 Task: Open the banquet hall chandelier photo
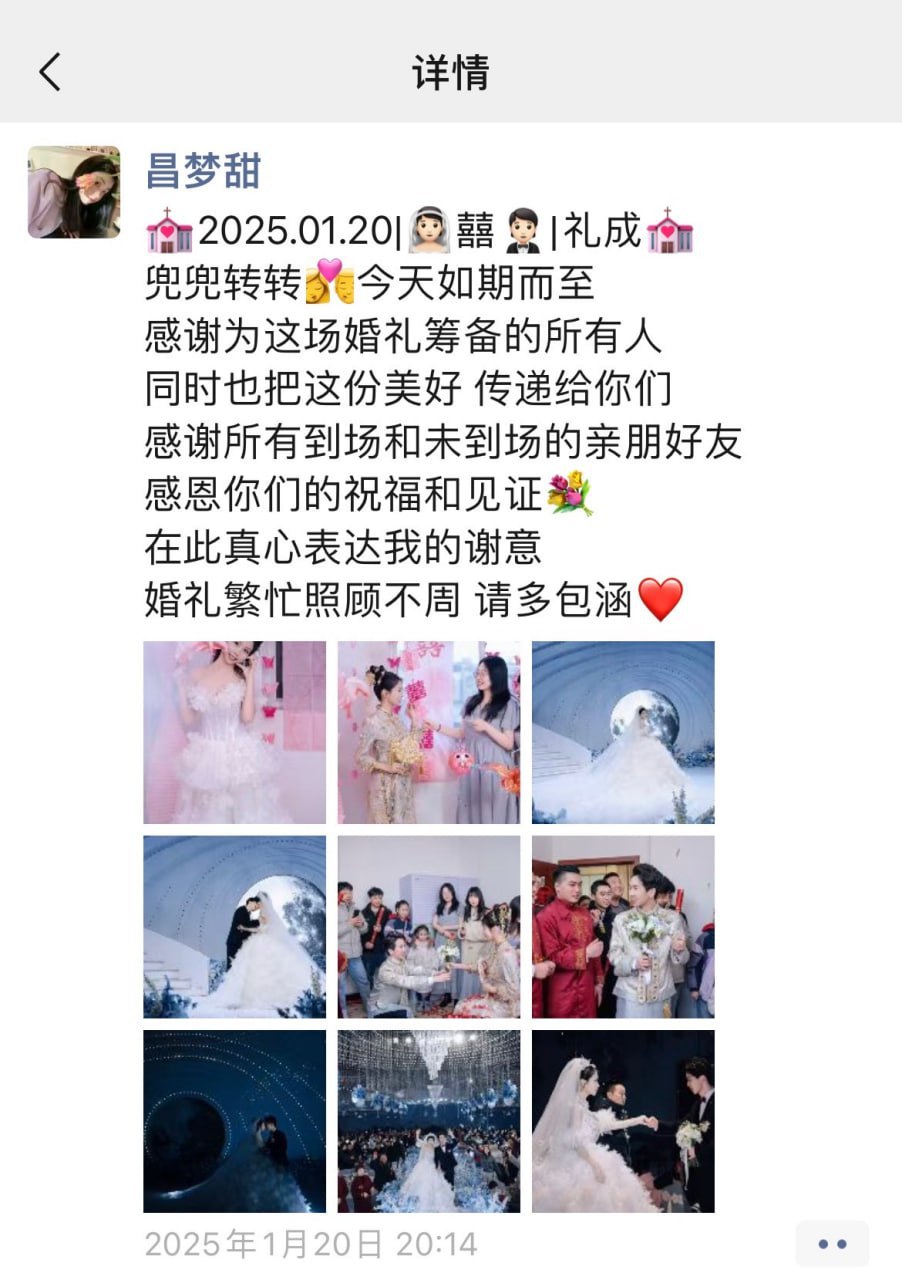coord(429,1121)
